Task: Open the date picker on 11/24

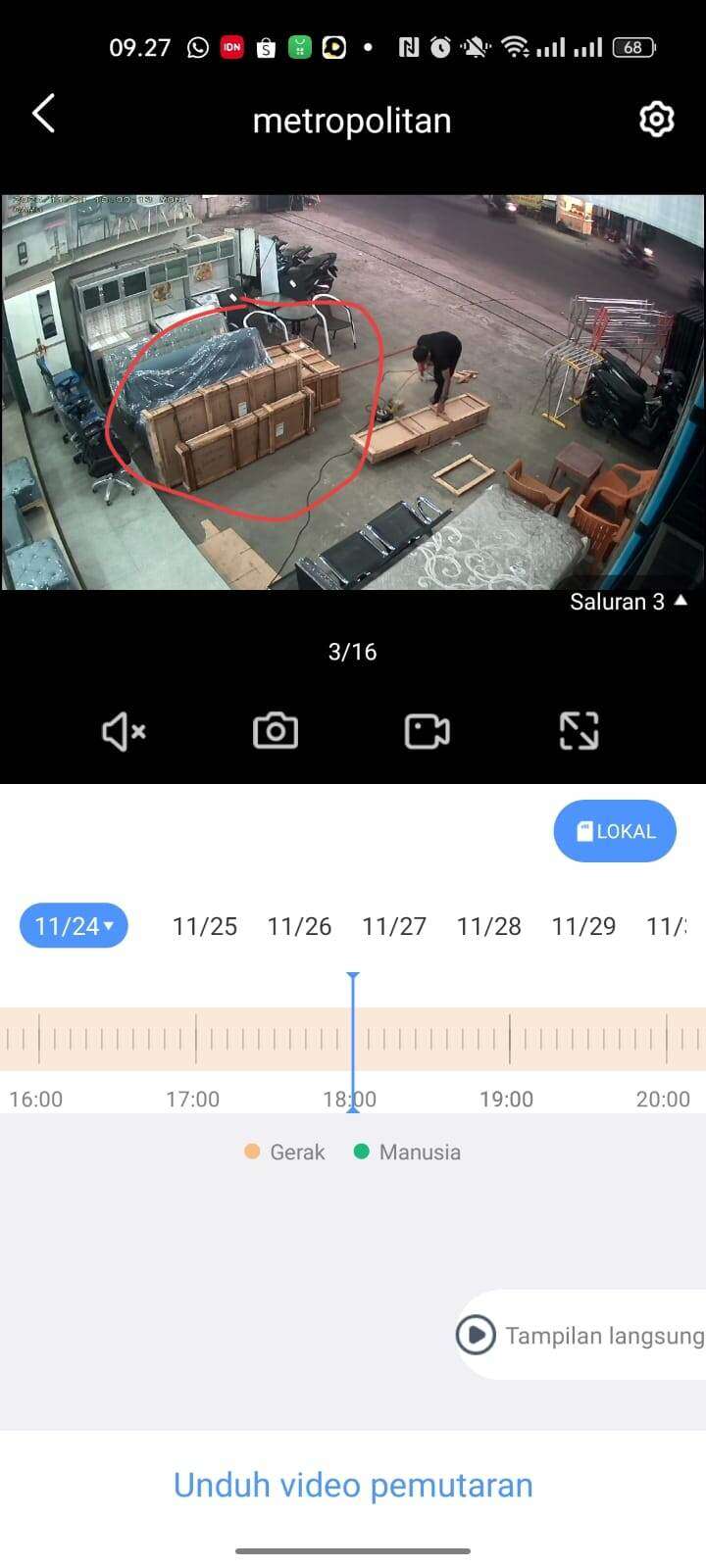Action: pyautogui.click(x=73, y=925)
